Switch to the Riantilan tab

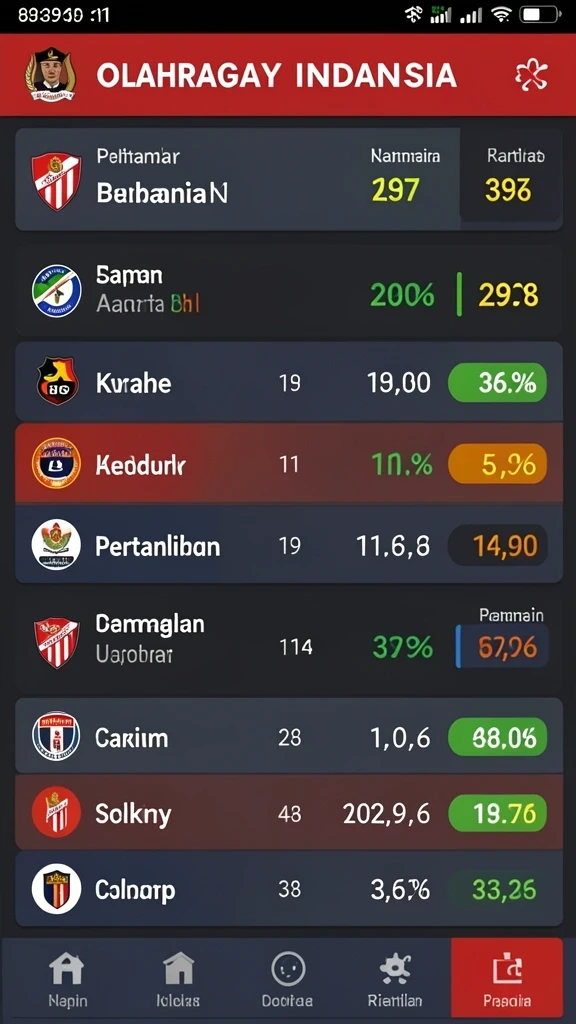pos(395,980)
